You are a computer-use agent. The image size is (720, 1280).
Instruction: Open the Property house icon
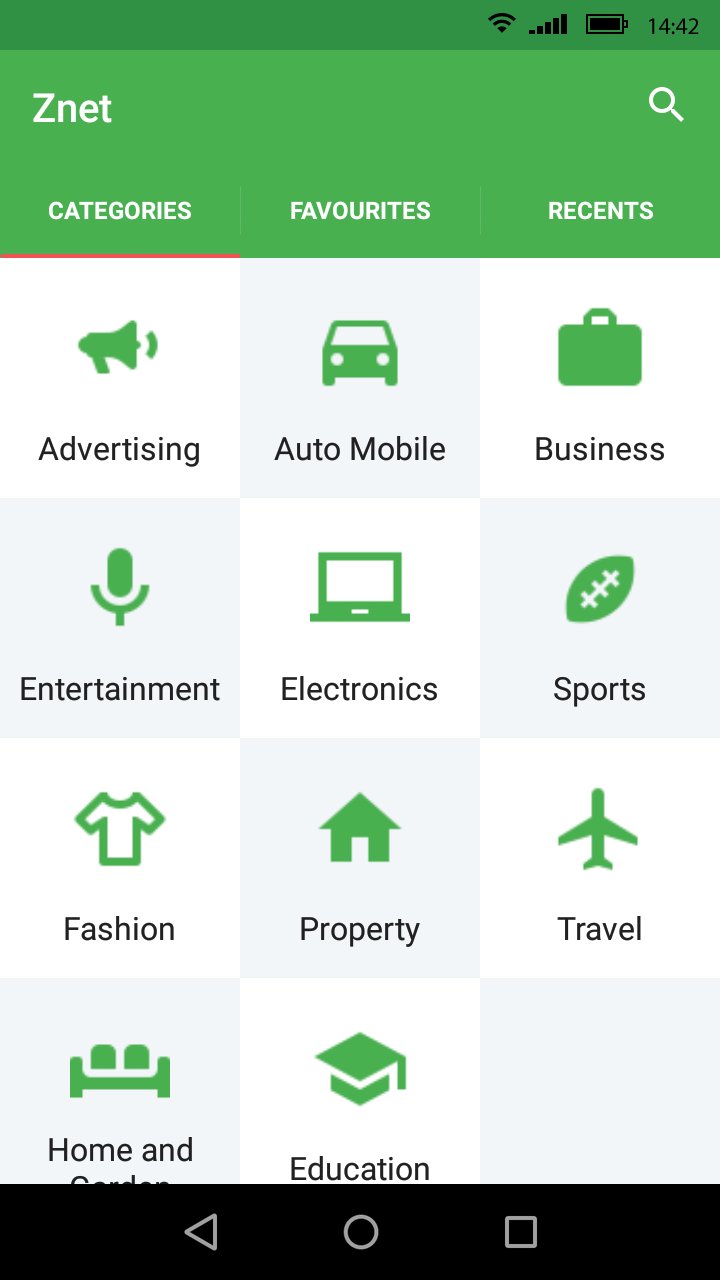359,826
